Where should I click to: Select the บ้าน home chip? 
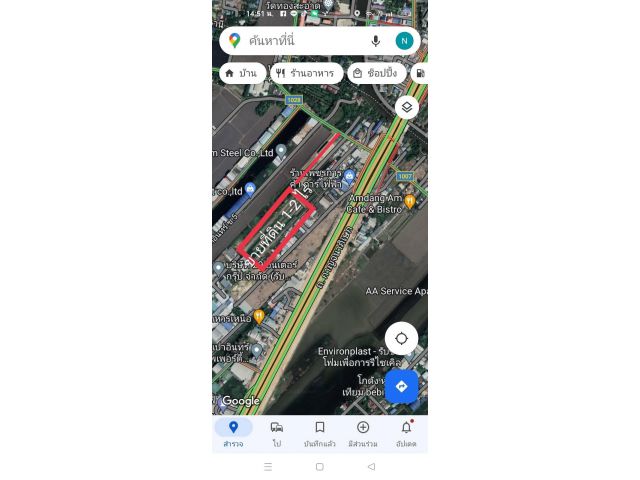coord(241,73)
